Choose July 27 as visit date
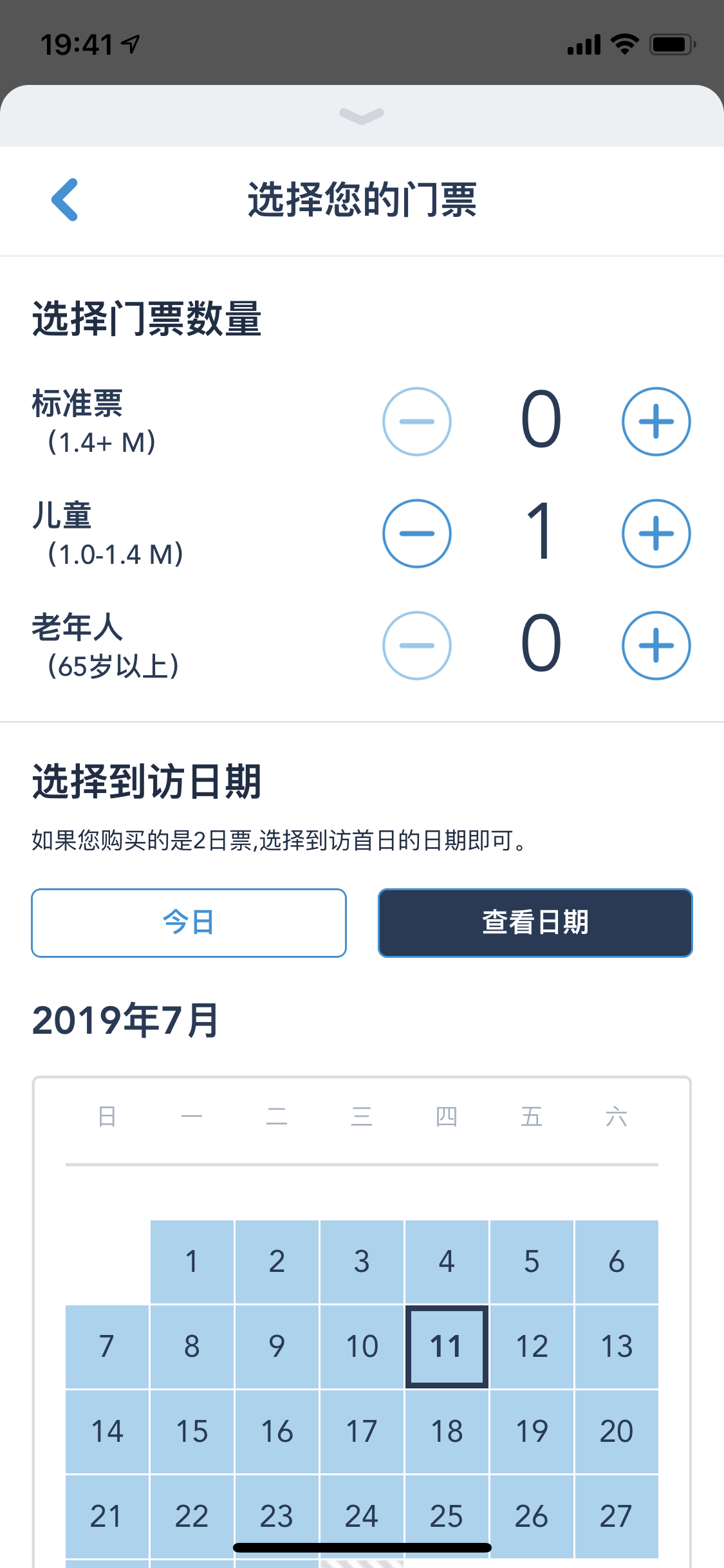724x1568 pixels. [617, 1515]
